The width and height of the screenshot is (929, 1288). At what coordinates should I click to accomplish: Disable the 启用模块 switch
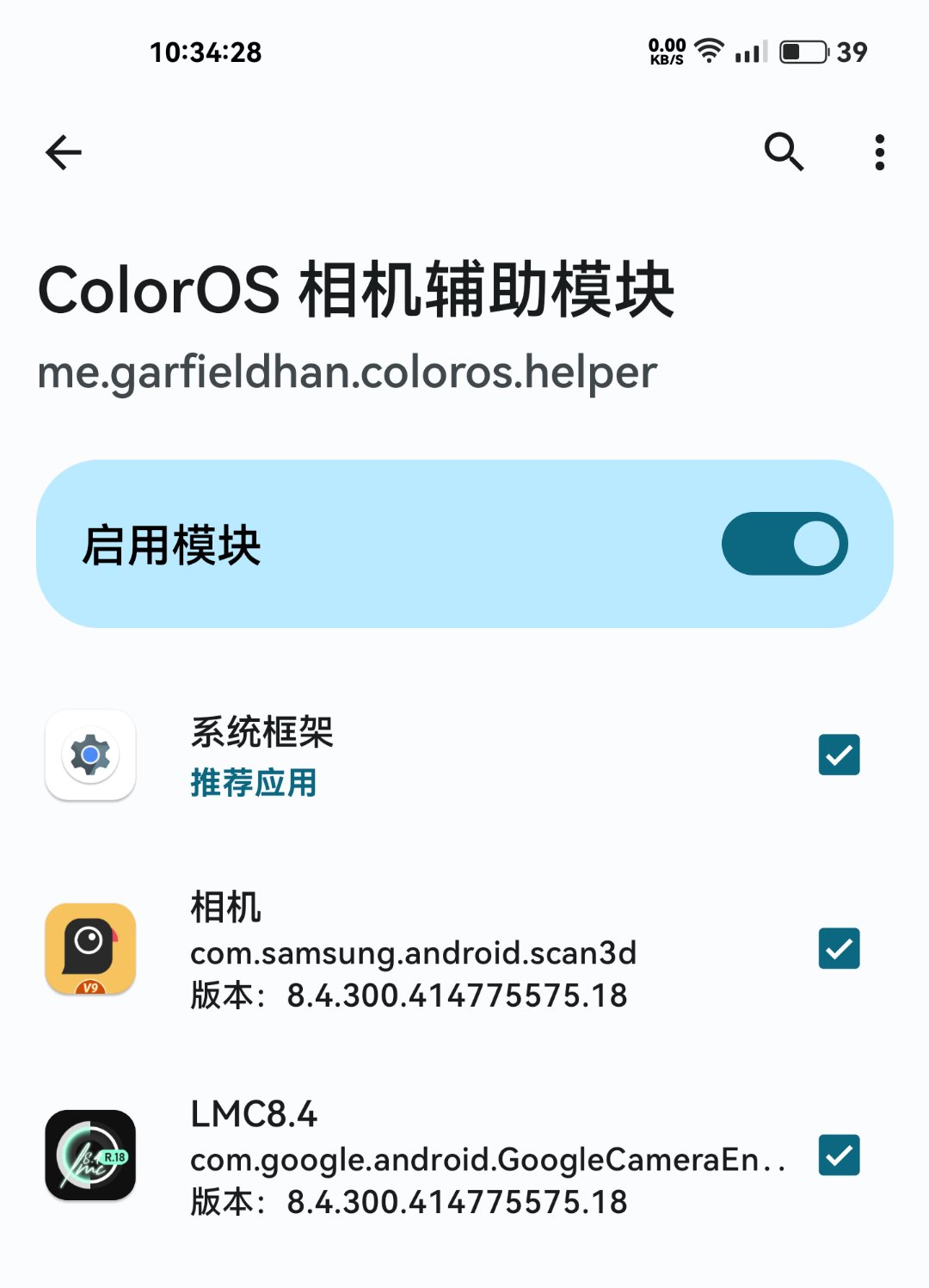click(784, 544)
